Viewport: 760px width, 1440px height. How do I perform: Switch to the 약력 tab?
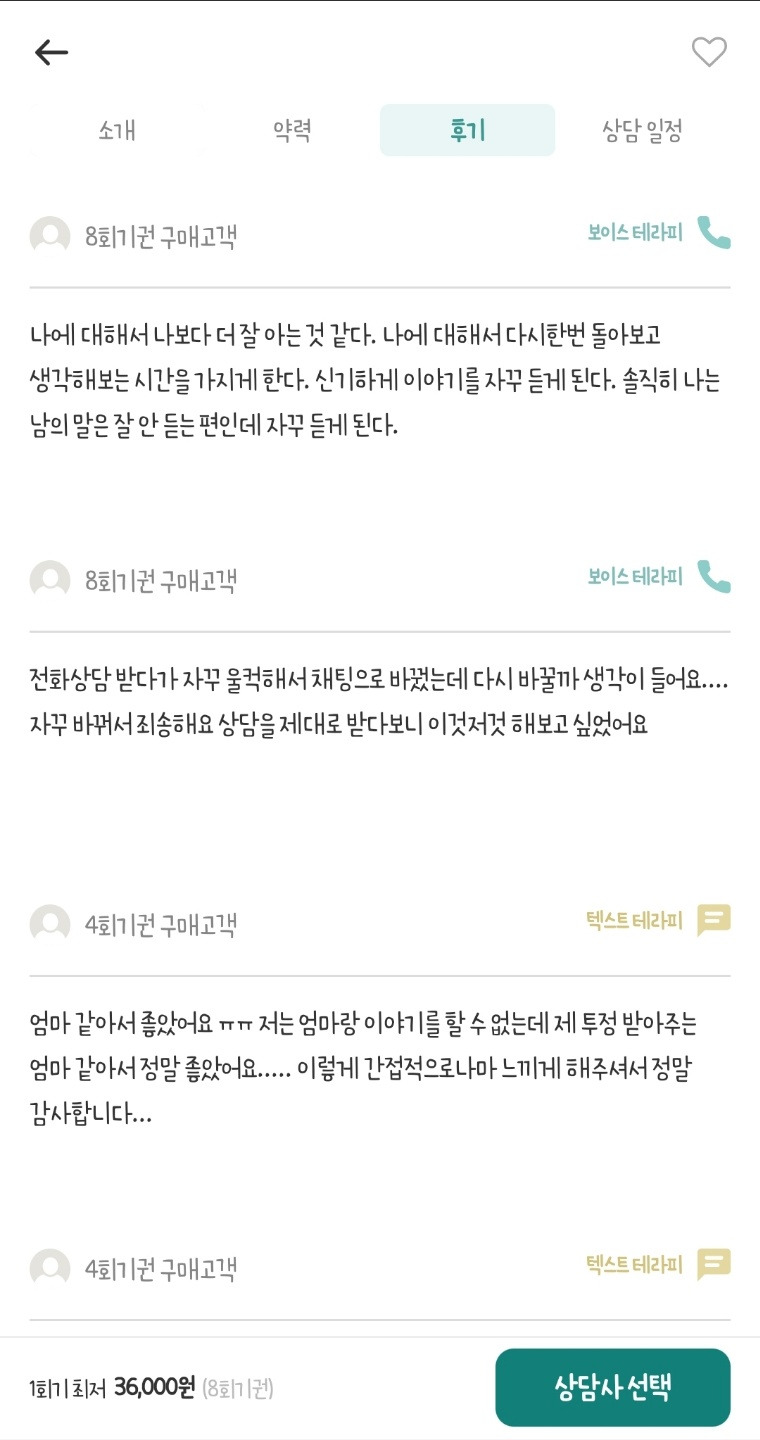290,129
